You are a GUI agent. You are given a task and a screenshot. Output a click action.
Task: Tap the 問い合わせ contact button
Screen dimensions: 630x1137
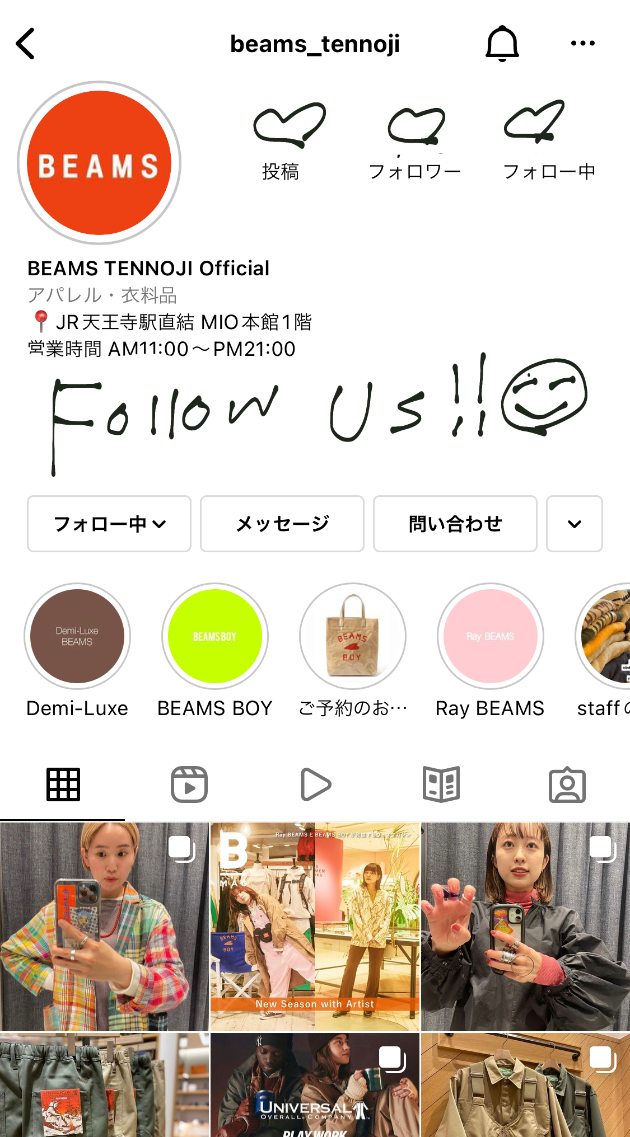coord(455,523)
